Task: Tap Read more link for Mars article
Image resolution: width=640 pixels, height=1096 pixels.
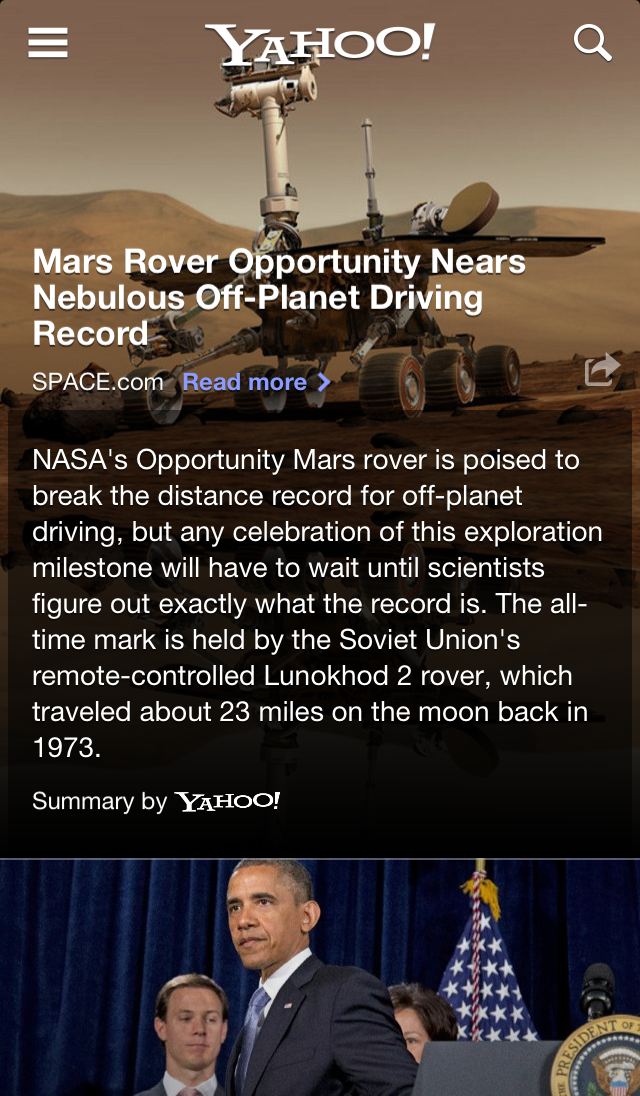Action: (256, 382)
